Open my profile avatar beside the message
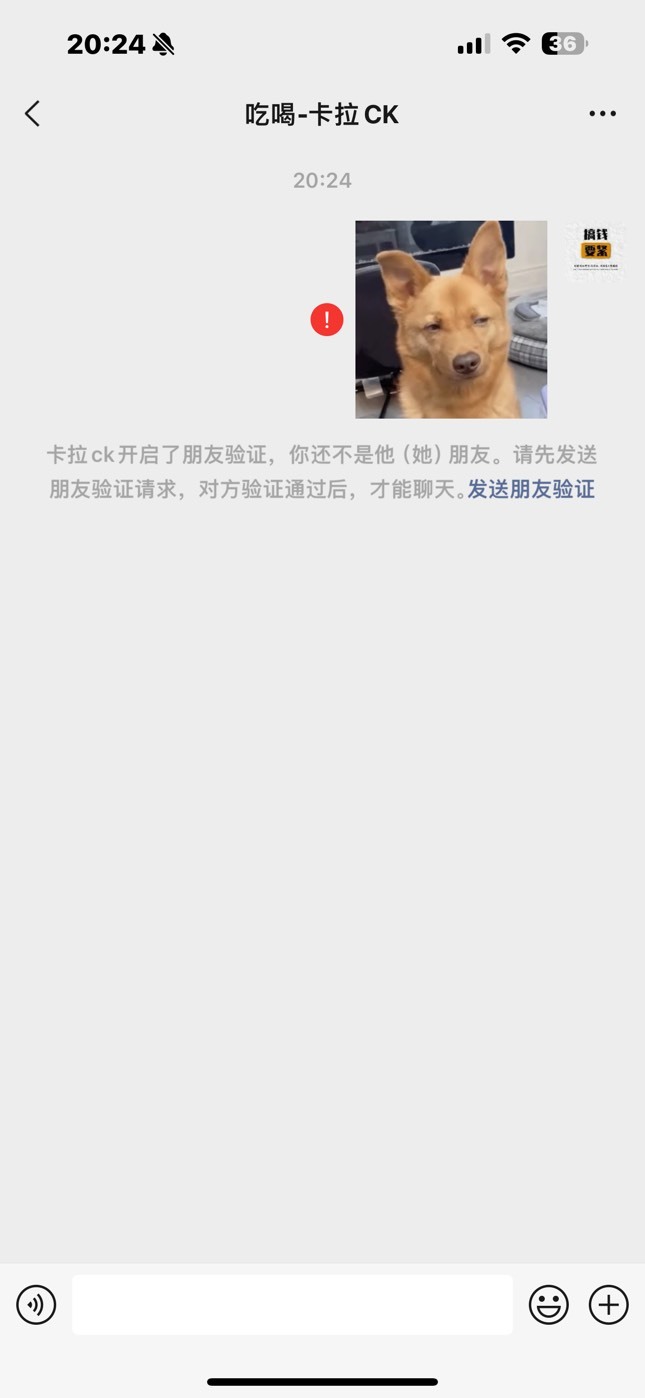The height and width of the screenshot is (1398, 645). pyautogui.click(x=595, y=250)
